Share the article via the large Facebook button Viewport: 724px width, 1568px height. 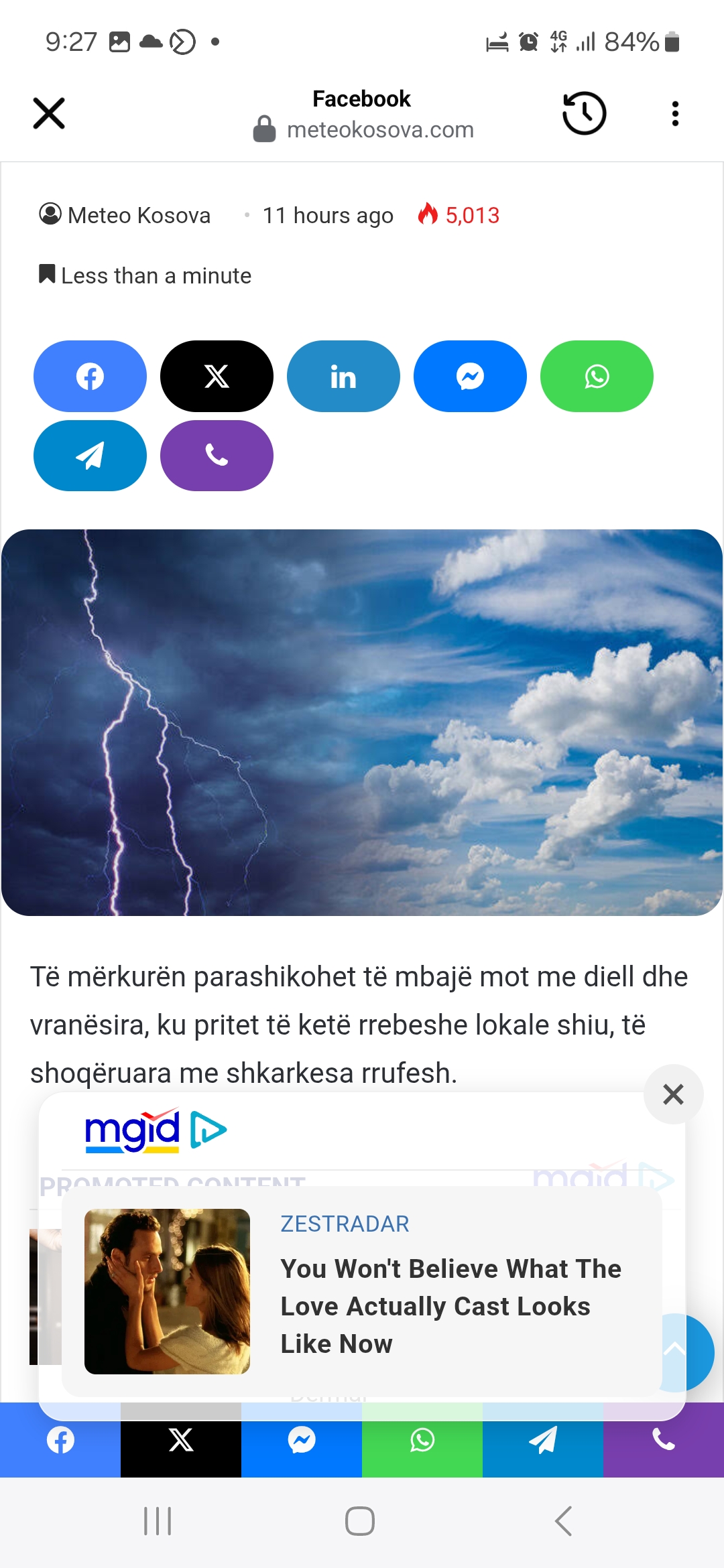(90, 376)
